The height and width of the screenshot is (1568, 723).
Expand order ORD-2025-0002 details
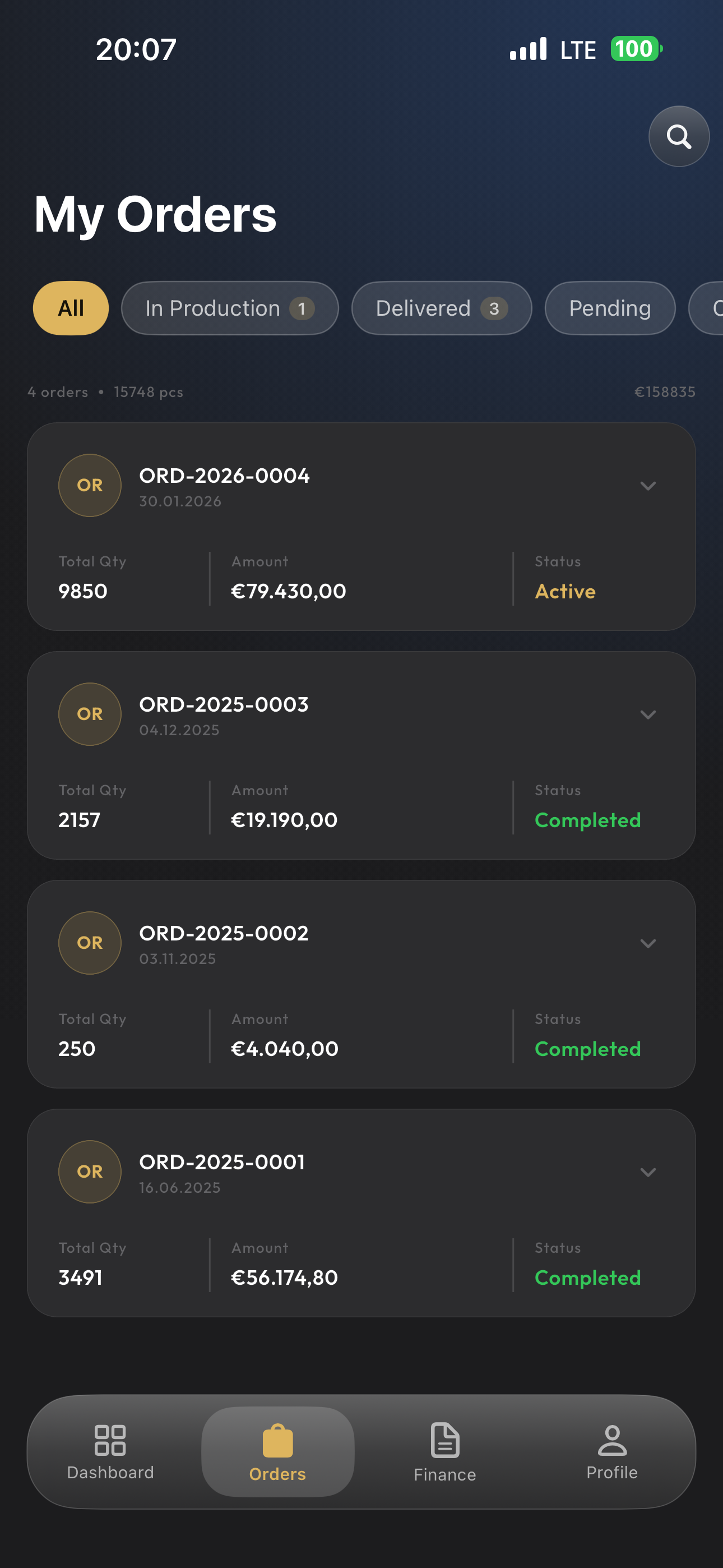click(648, 943)
